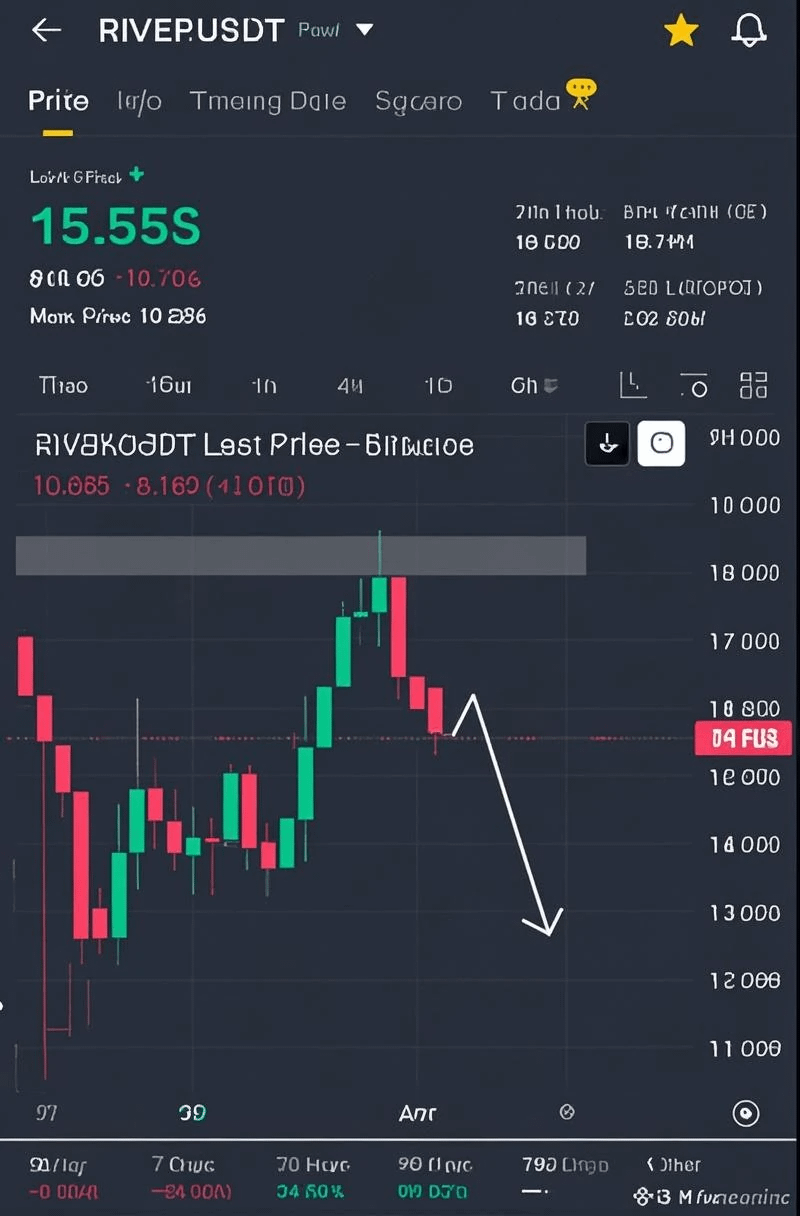Go back using the top-left arrow
This screenshot has height=1216, width=800.
(x=46, y=31)
